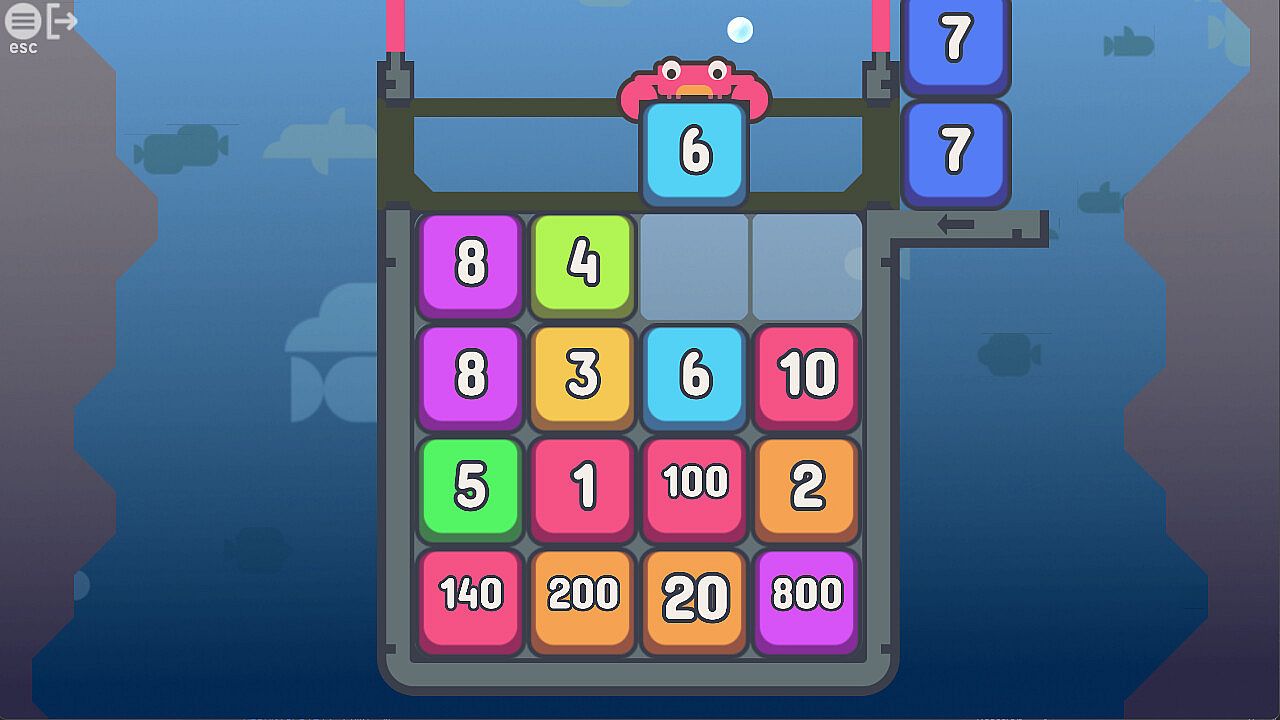Tap the purple 800 tile

pyautogui.click(x=806, y=597)
